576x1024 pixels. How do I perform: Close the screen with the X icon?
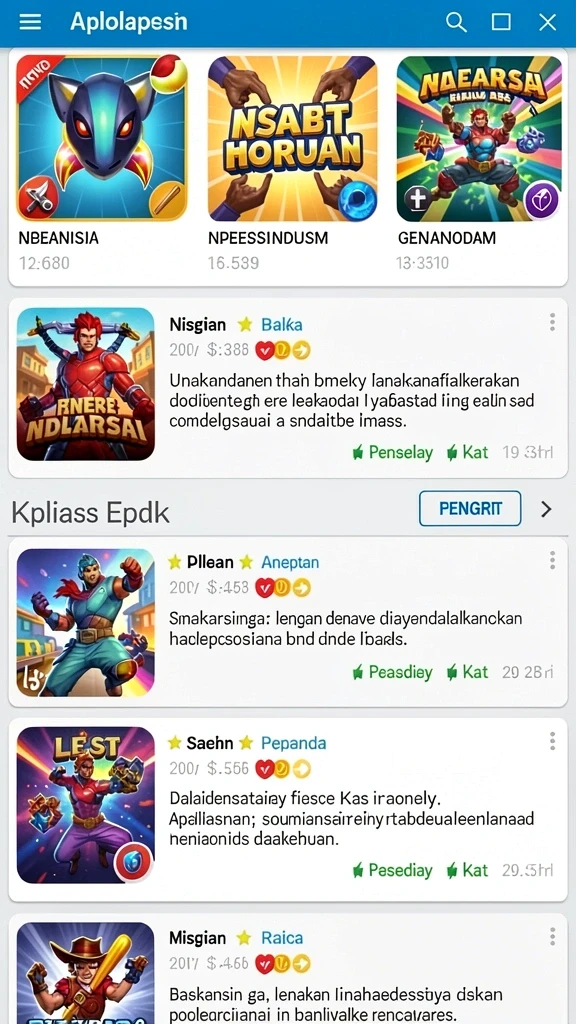tap(547, 23)
